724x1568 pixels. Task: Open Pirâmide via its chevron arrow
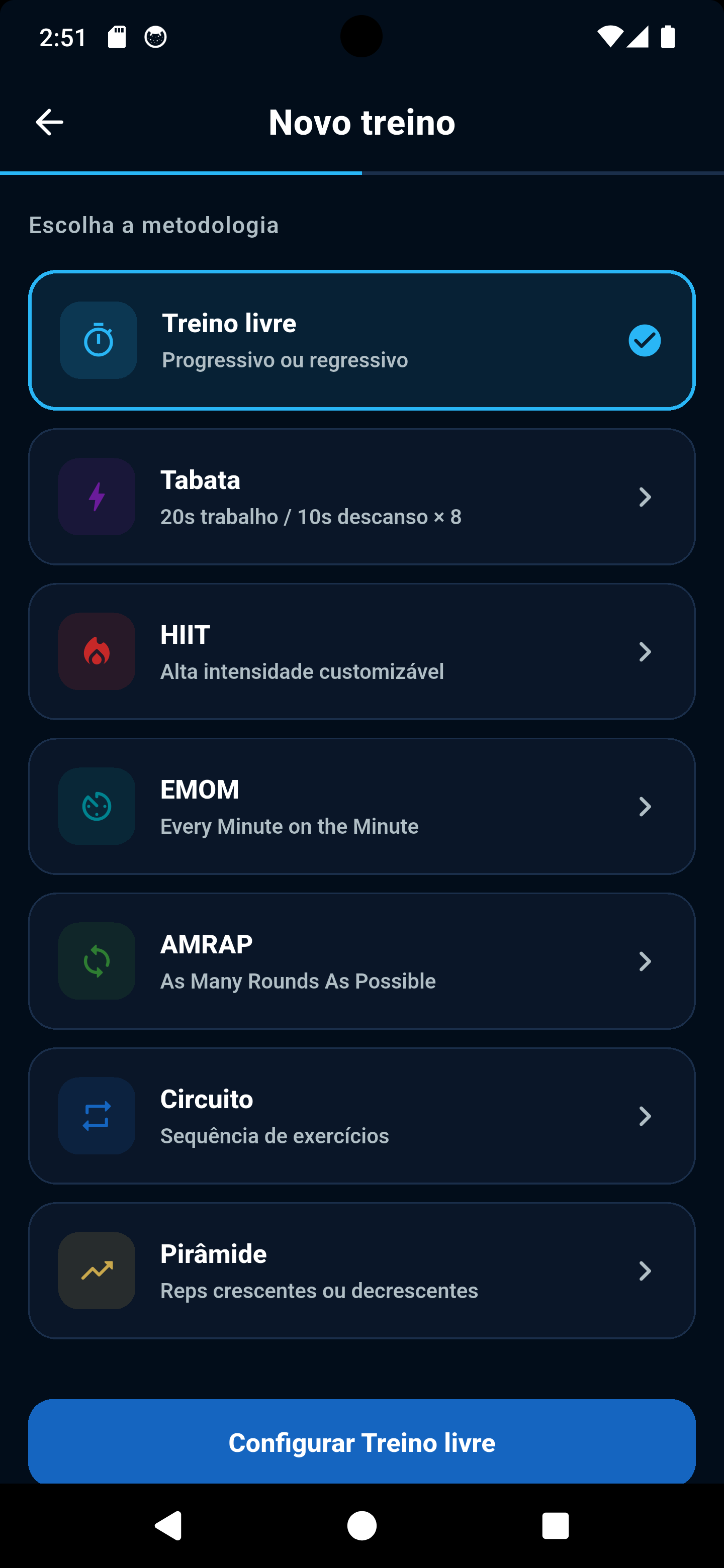point(646,1270)
